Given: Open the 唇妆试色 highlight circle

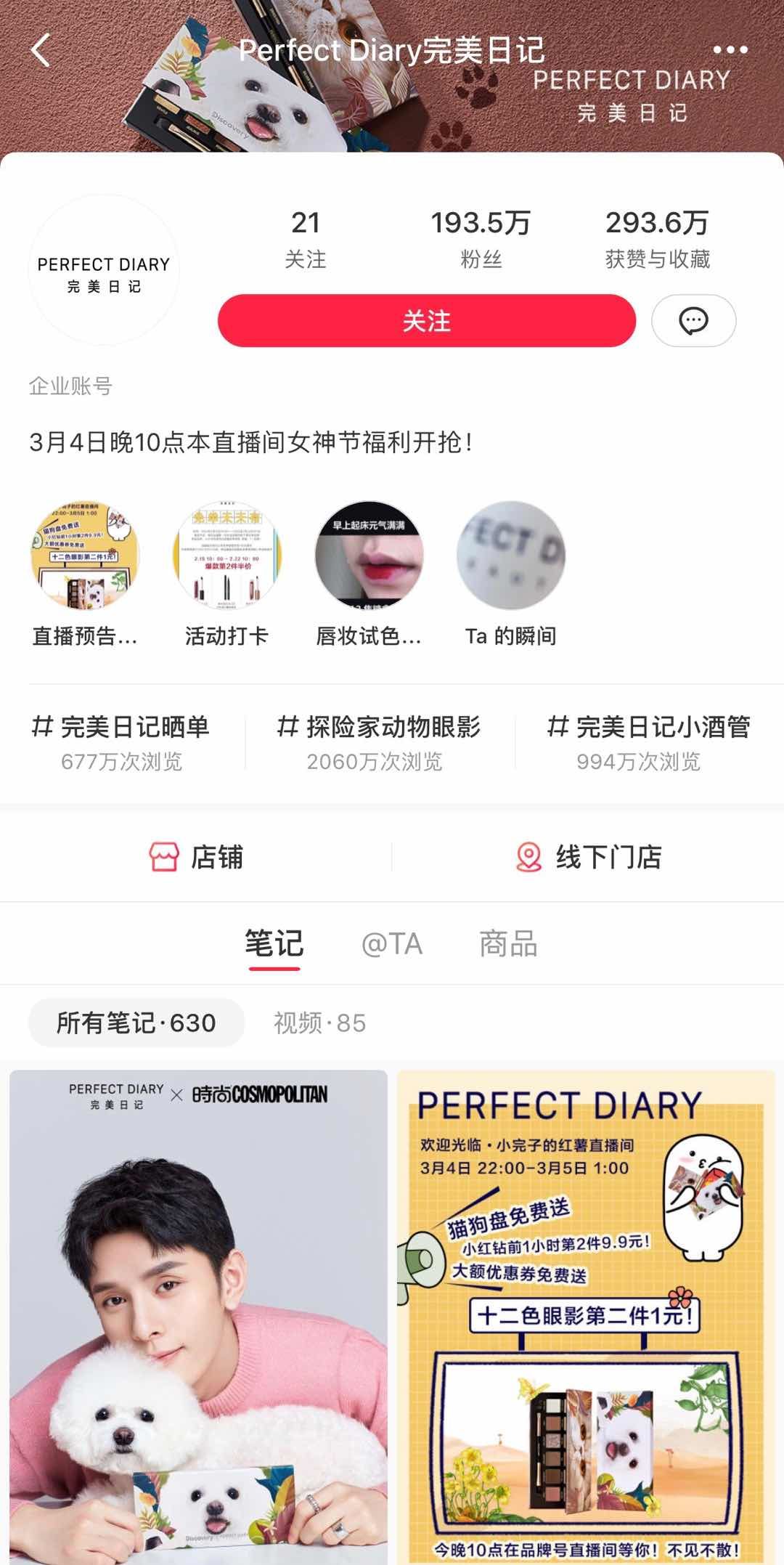Looking at the screenshot, I should (370, 554).
